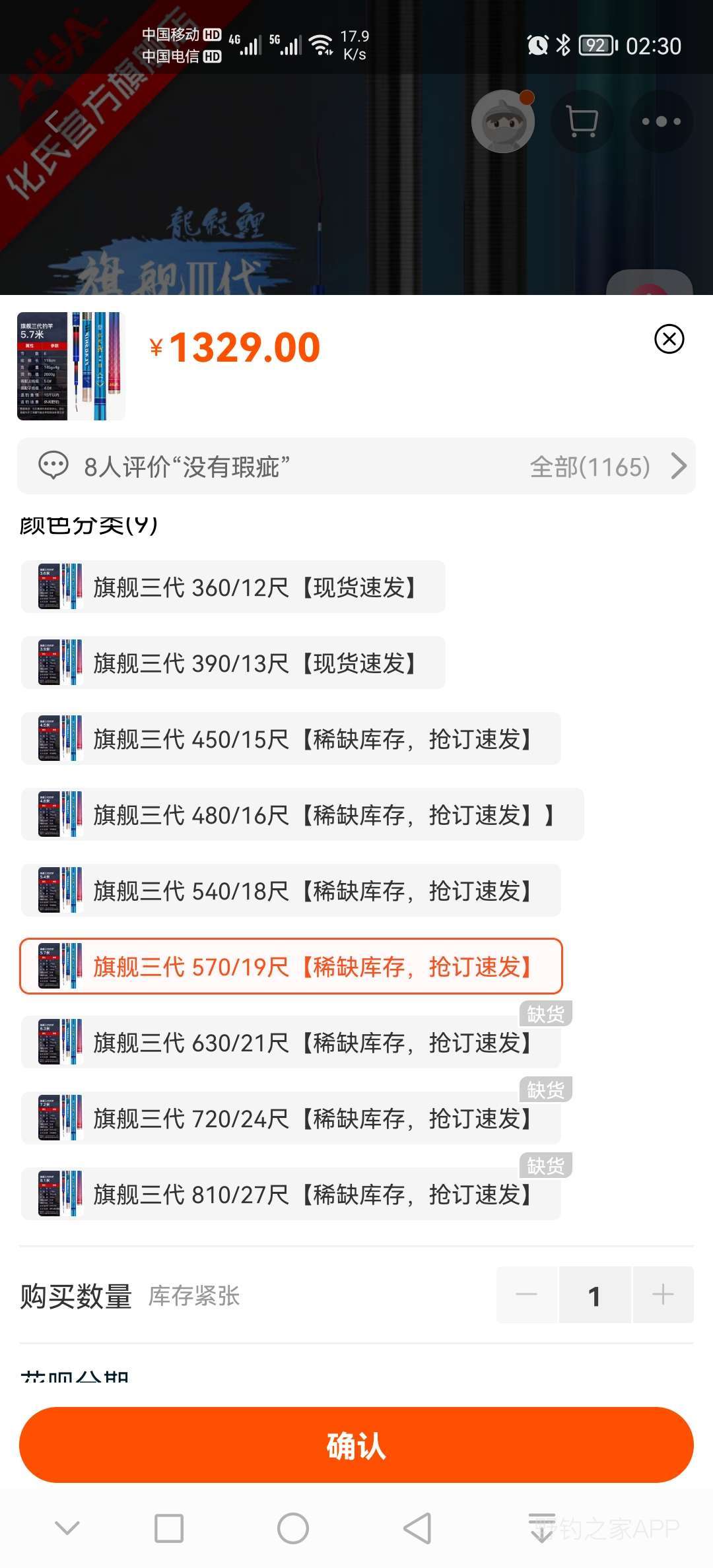
Task: Go back using system navigation triangle
Action: 417,1528
